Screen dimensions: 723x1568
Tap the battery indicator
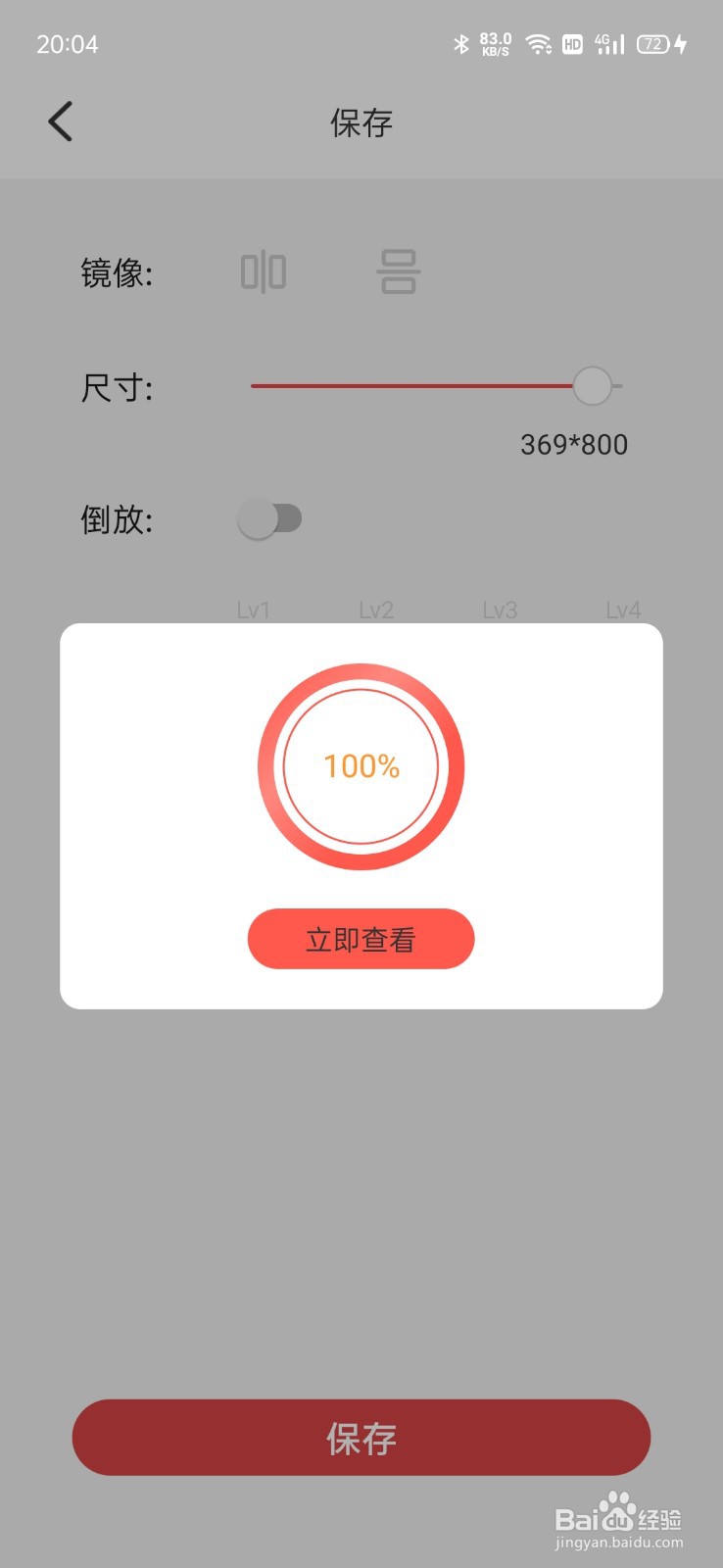coord(654,44)
